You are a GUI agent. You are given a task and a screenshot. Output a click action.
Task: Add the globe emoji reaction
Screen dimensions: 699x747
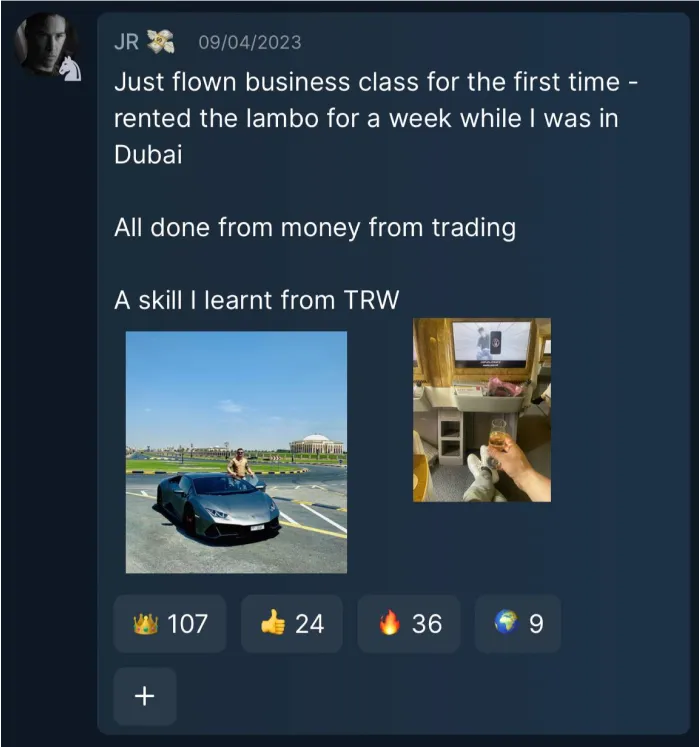click(518, 624)
